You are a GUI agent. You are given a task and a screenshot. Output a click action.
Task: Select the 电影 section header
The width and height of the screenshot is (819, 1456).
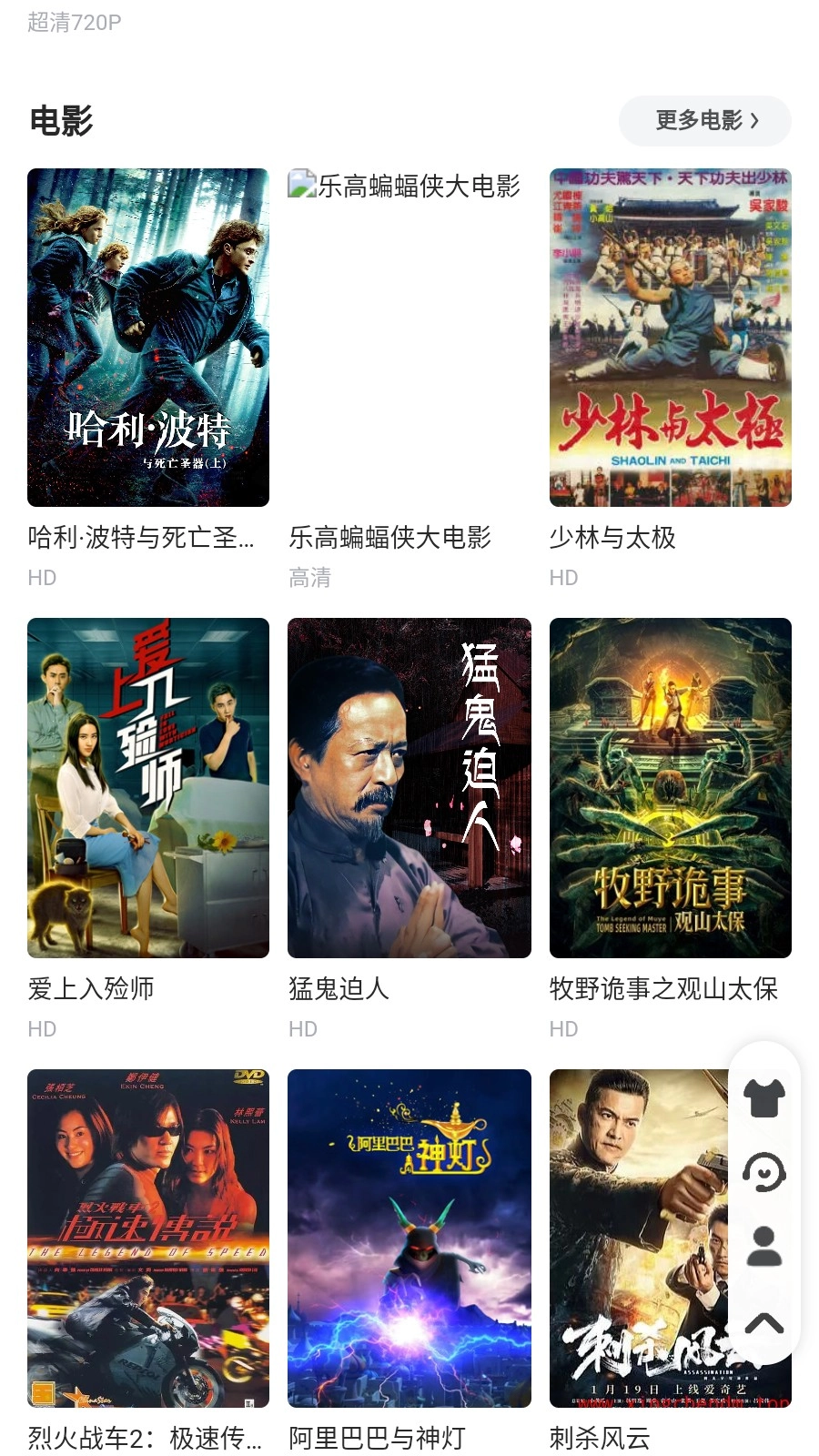61,120
